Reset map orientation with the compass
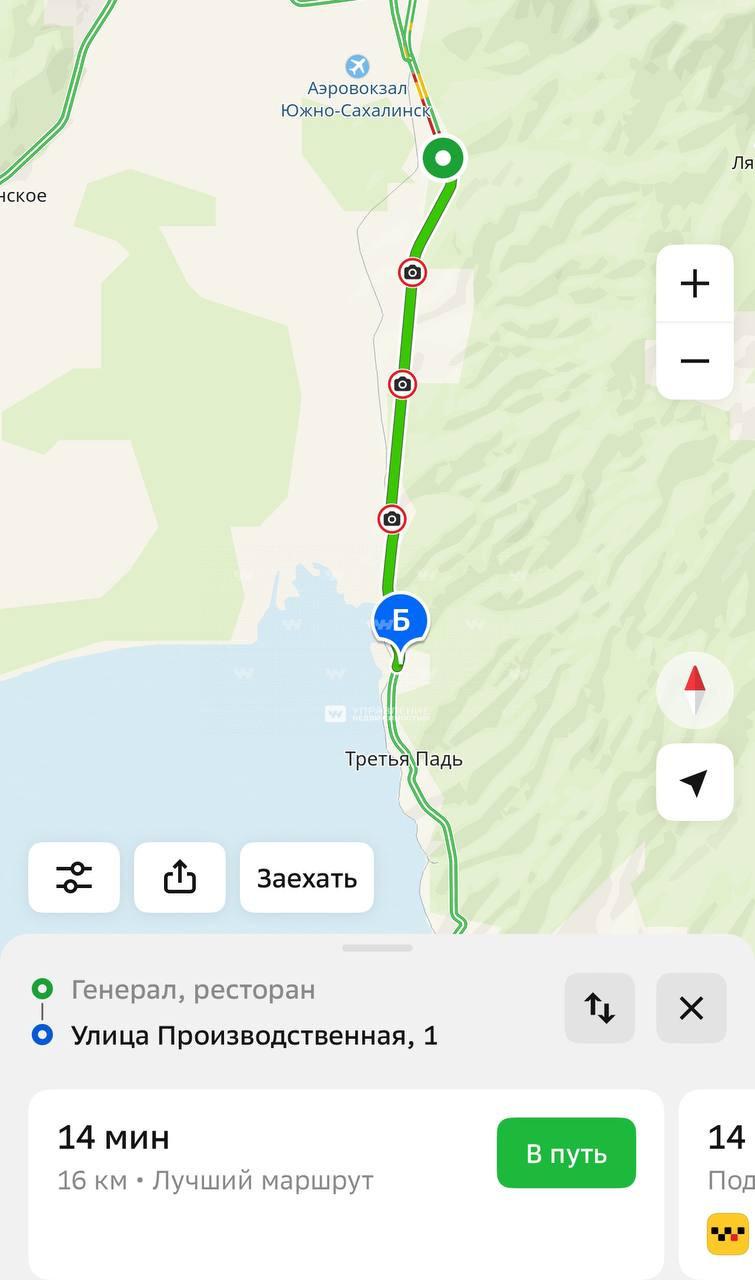Image resolution: width=755 pixels, height=1280 pixels. tap(694, 690)
